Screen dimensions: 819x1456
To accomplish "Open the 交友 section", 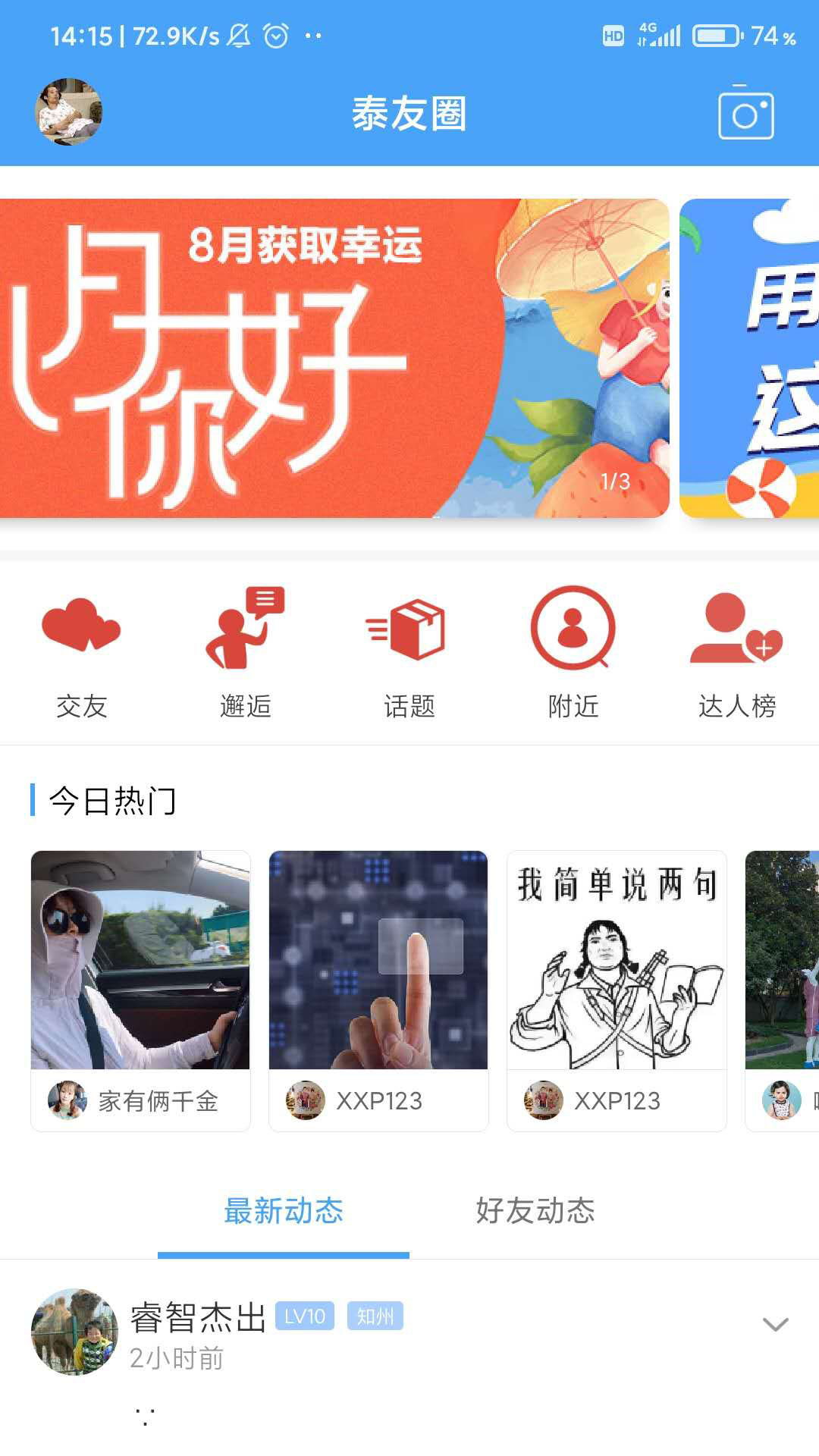I will click(81, 654).
